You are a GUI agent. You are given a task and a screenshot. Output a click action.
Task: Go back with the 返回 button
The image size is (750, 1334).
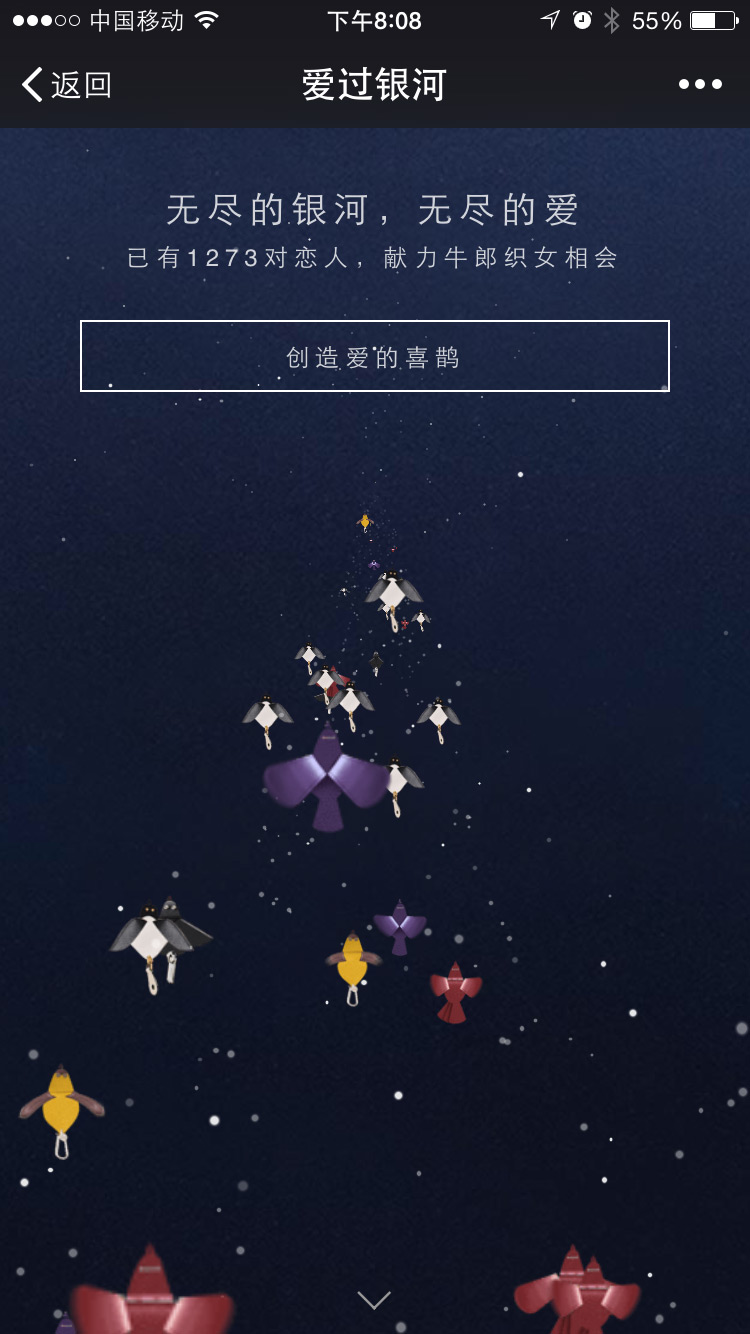(66, 85)
